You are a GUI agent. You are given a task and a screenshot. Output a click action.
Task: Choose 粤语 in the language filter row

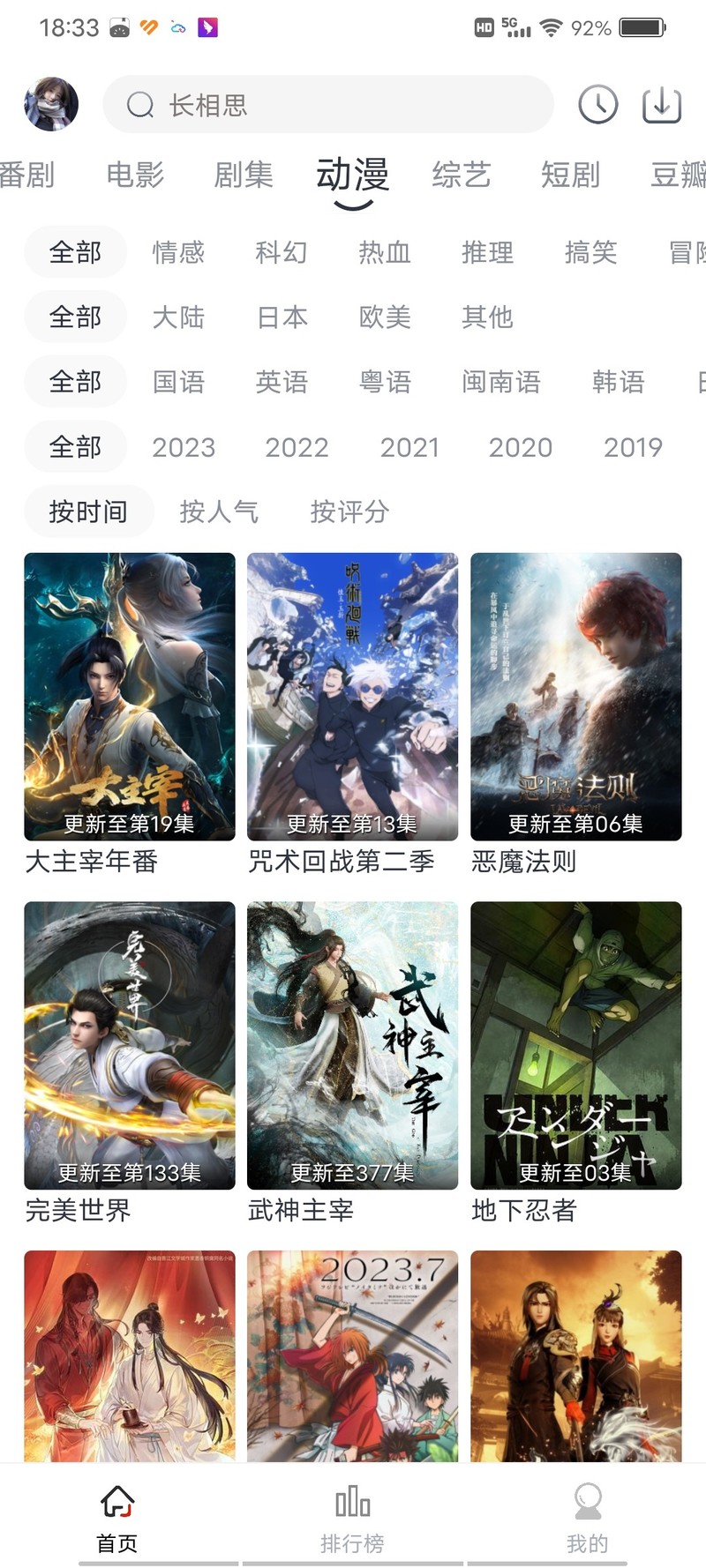[386, 382]
